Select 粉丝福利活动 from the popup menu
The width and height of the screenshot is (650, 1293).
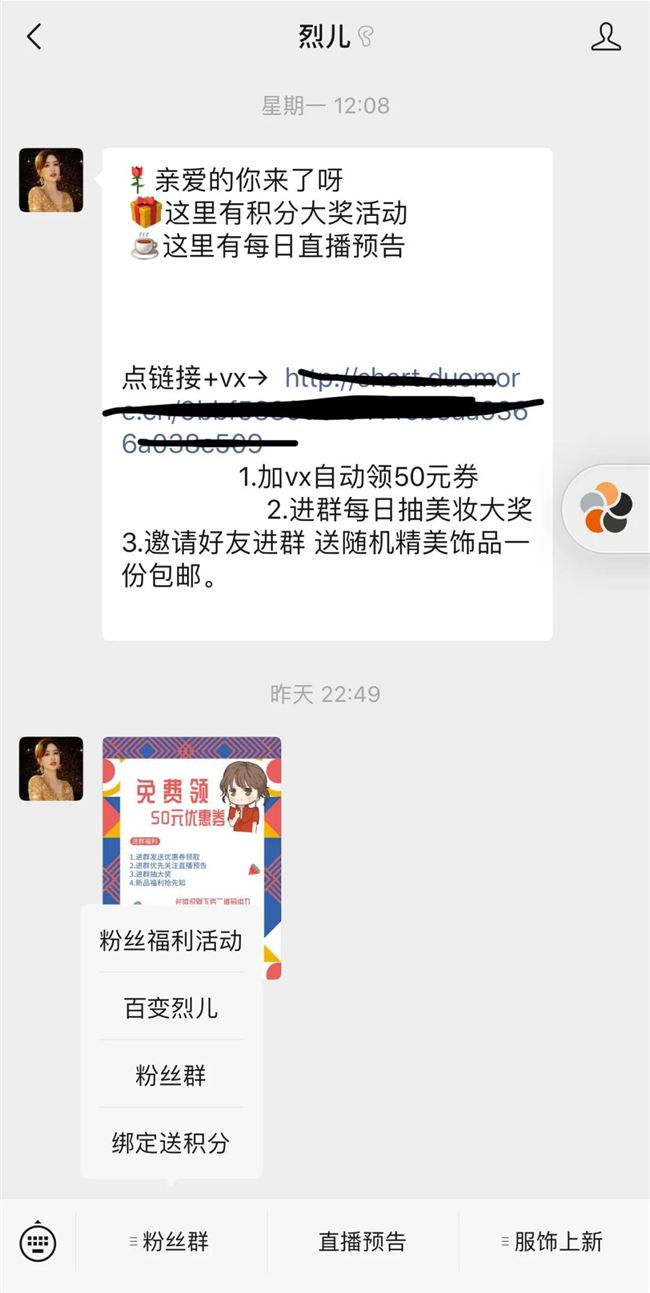[x=171, y=941]
